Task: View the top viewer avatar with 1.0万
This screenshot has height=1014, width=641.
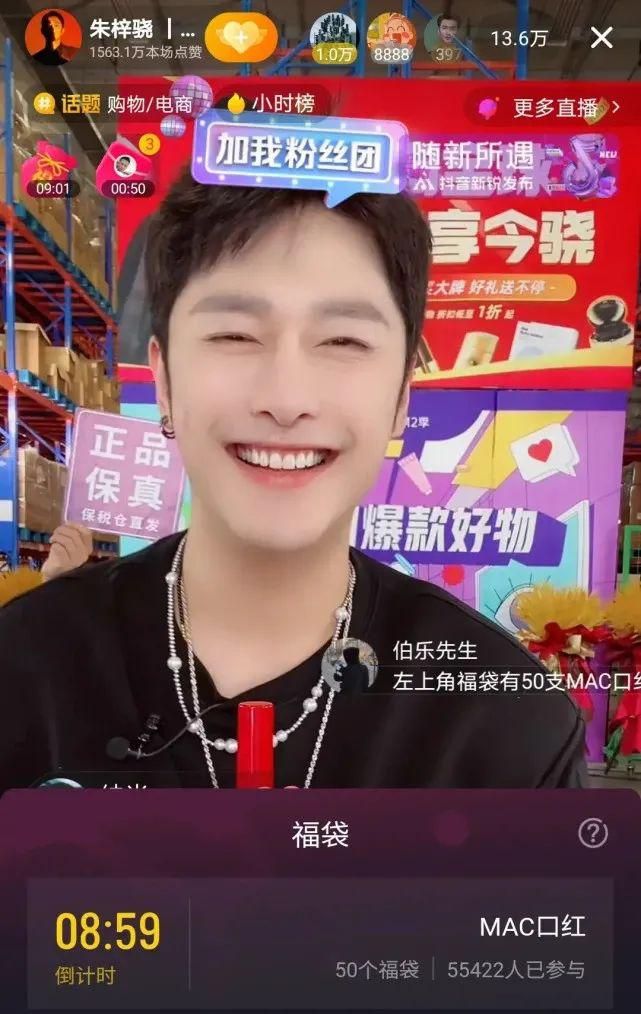Action: click(334, 38)
